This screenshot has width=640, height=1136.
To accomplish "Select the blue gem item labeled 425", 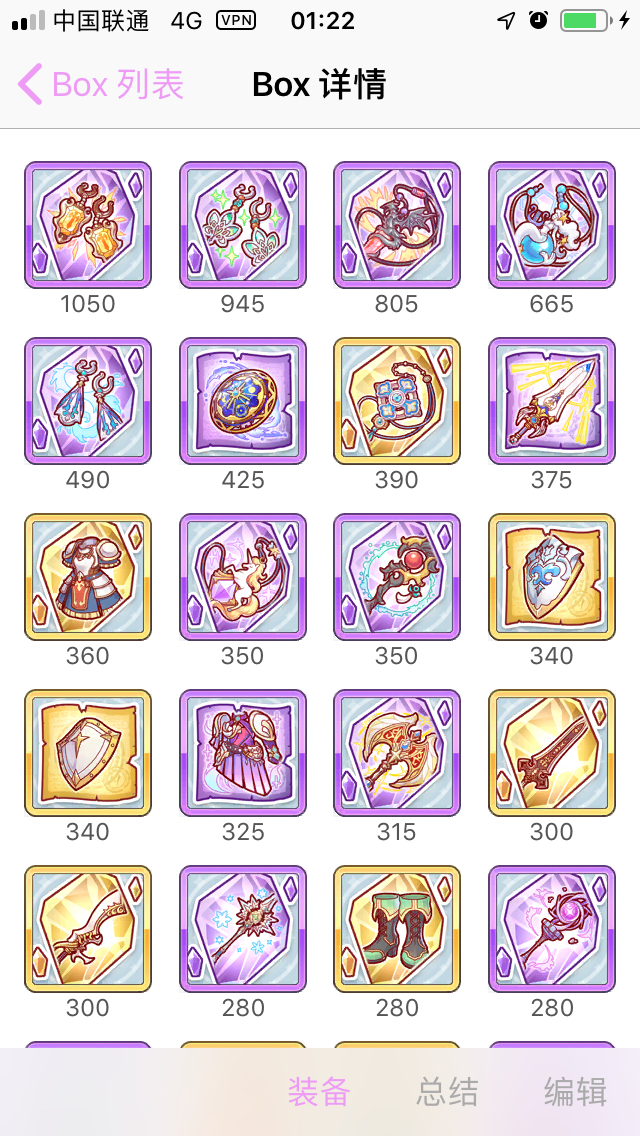I will (243, 401).
